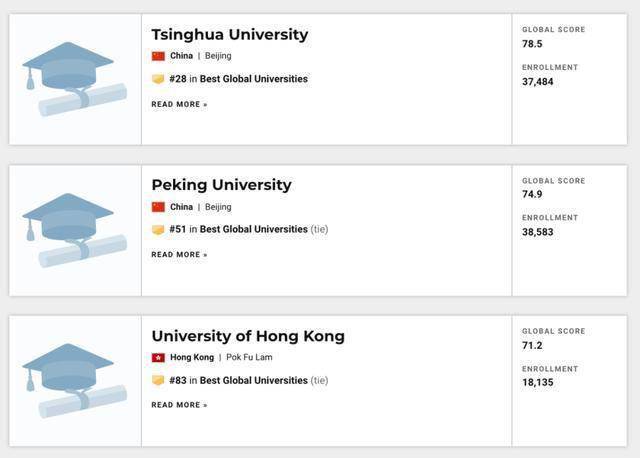Viewport: 640px width, 458px height.
Task: Tap READ MORE under University of Hong Kong
Action: tap(179, 405)
